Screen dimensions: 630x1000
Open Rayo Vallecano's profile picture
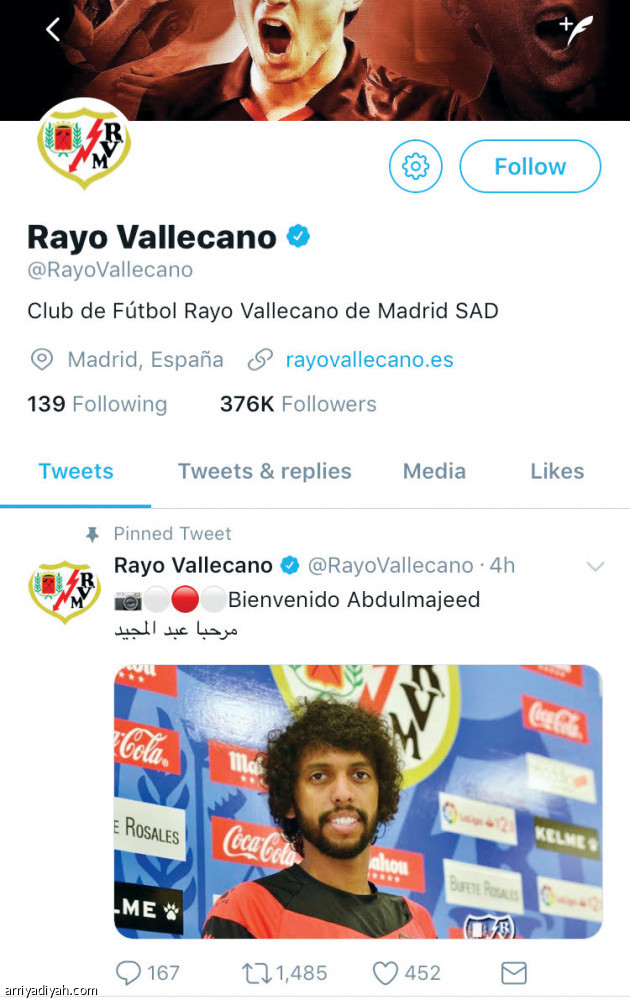[84, 143]
